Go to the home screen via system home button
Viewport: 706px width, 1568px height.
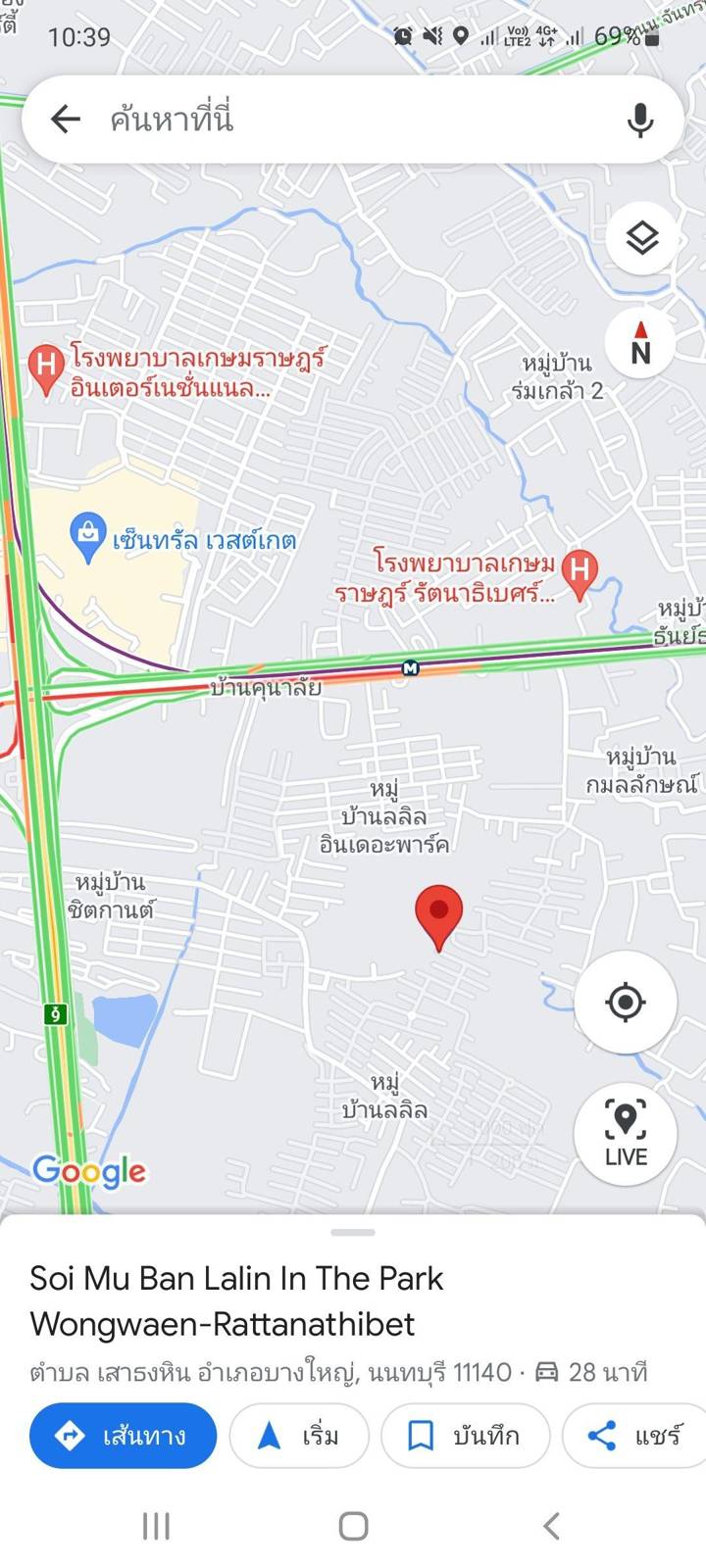[353, 1525]
